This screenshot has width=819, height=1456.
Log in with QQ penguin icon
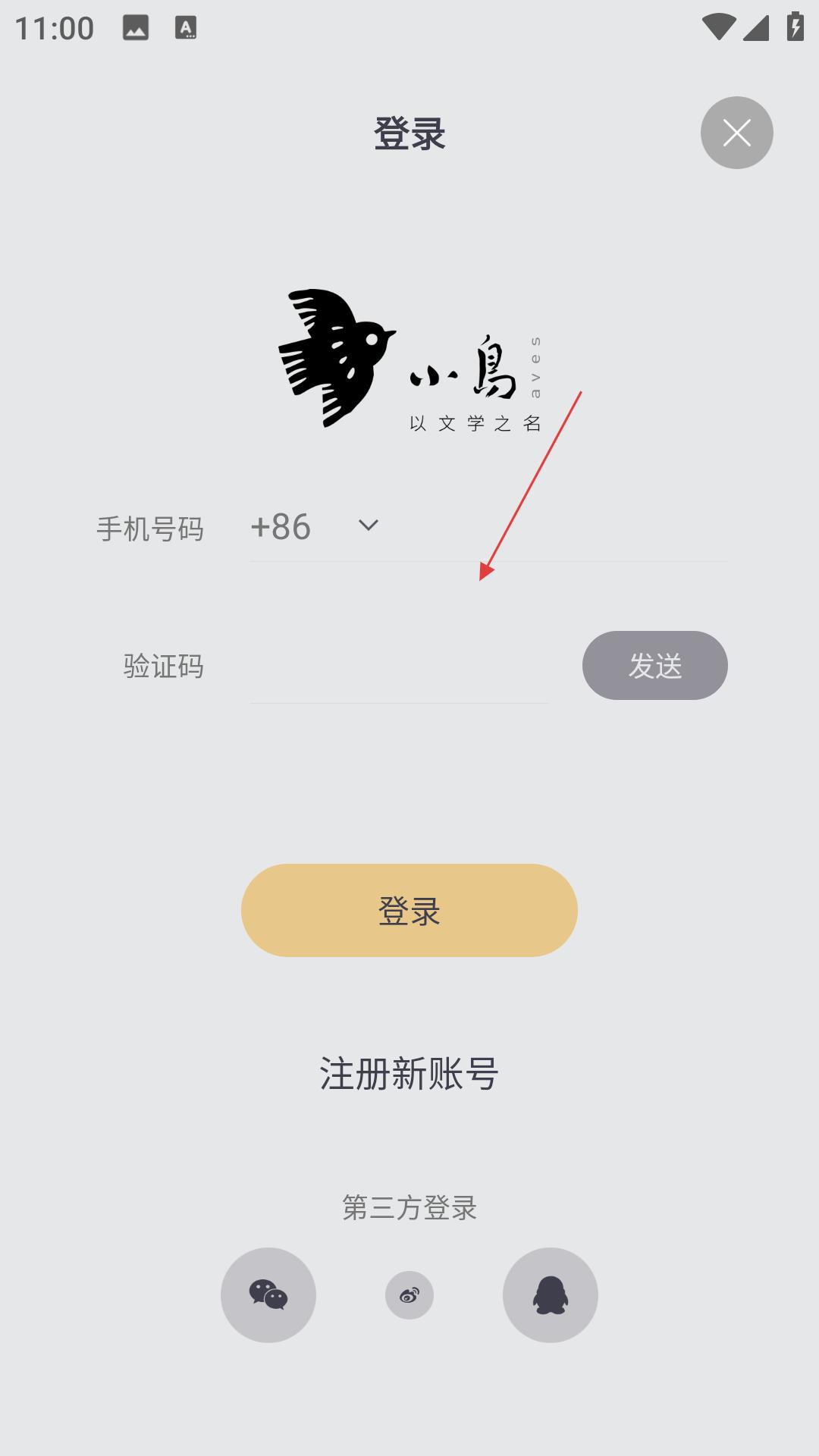551,1294
